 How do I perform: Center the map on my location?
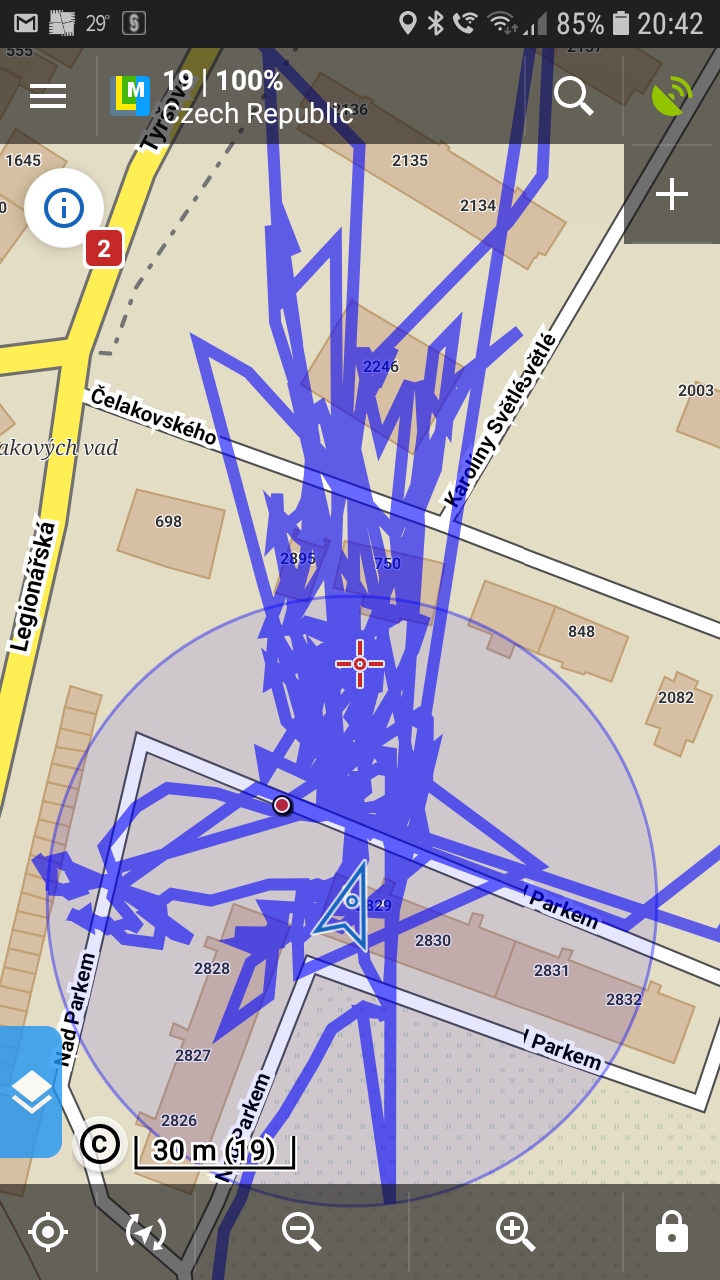pyautogui.click(x=48, y=1232)
